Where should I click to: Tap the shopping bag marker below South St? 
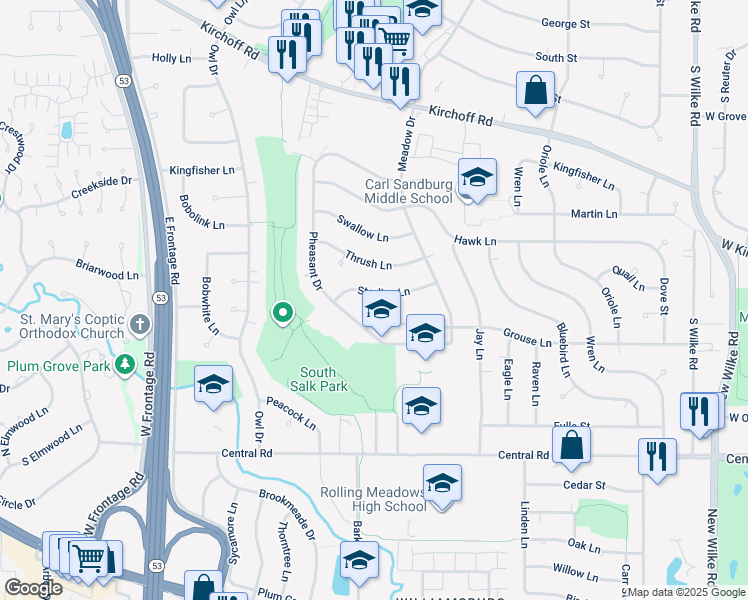[x=535, y=93]
